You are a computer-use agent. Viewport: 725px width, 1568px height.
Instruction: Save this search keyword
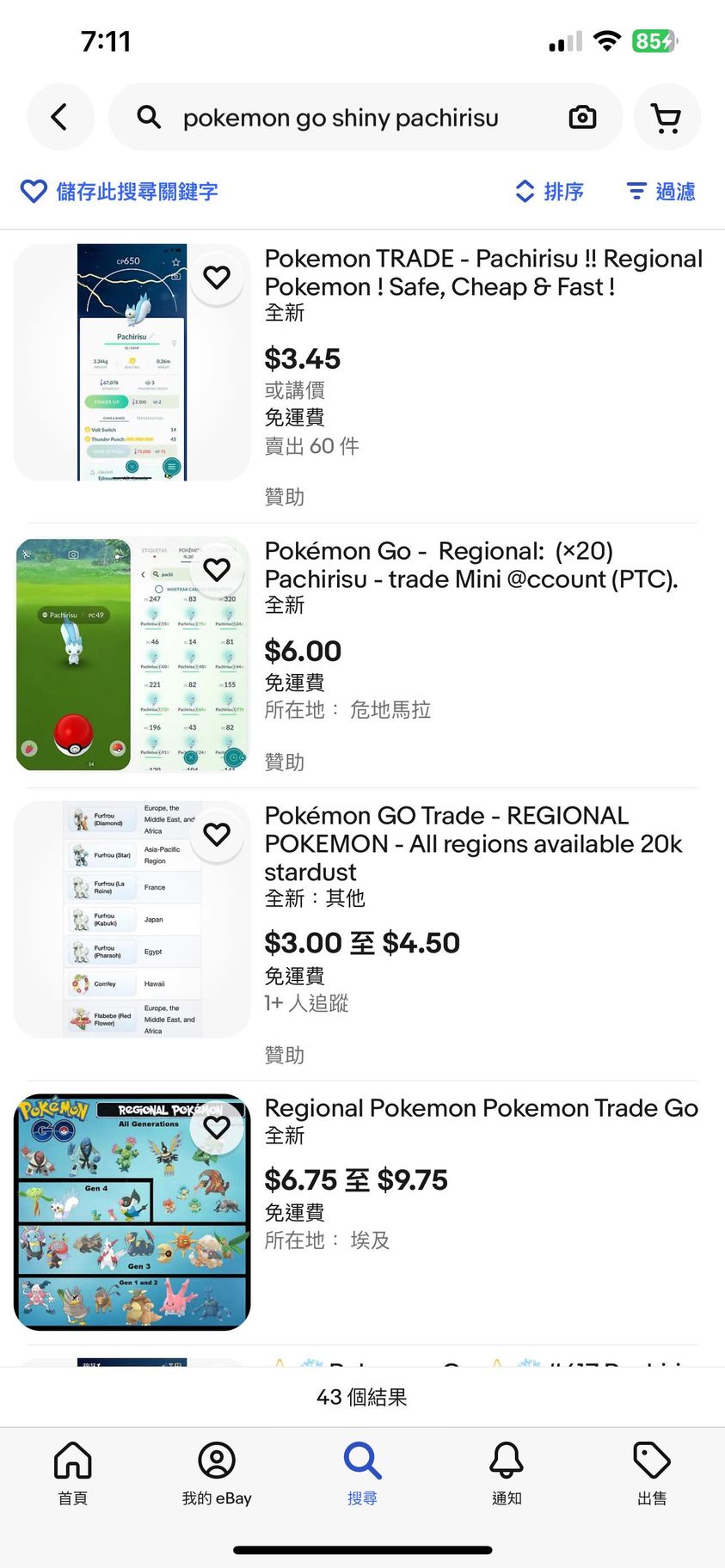[120, 191]
